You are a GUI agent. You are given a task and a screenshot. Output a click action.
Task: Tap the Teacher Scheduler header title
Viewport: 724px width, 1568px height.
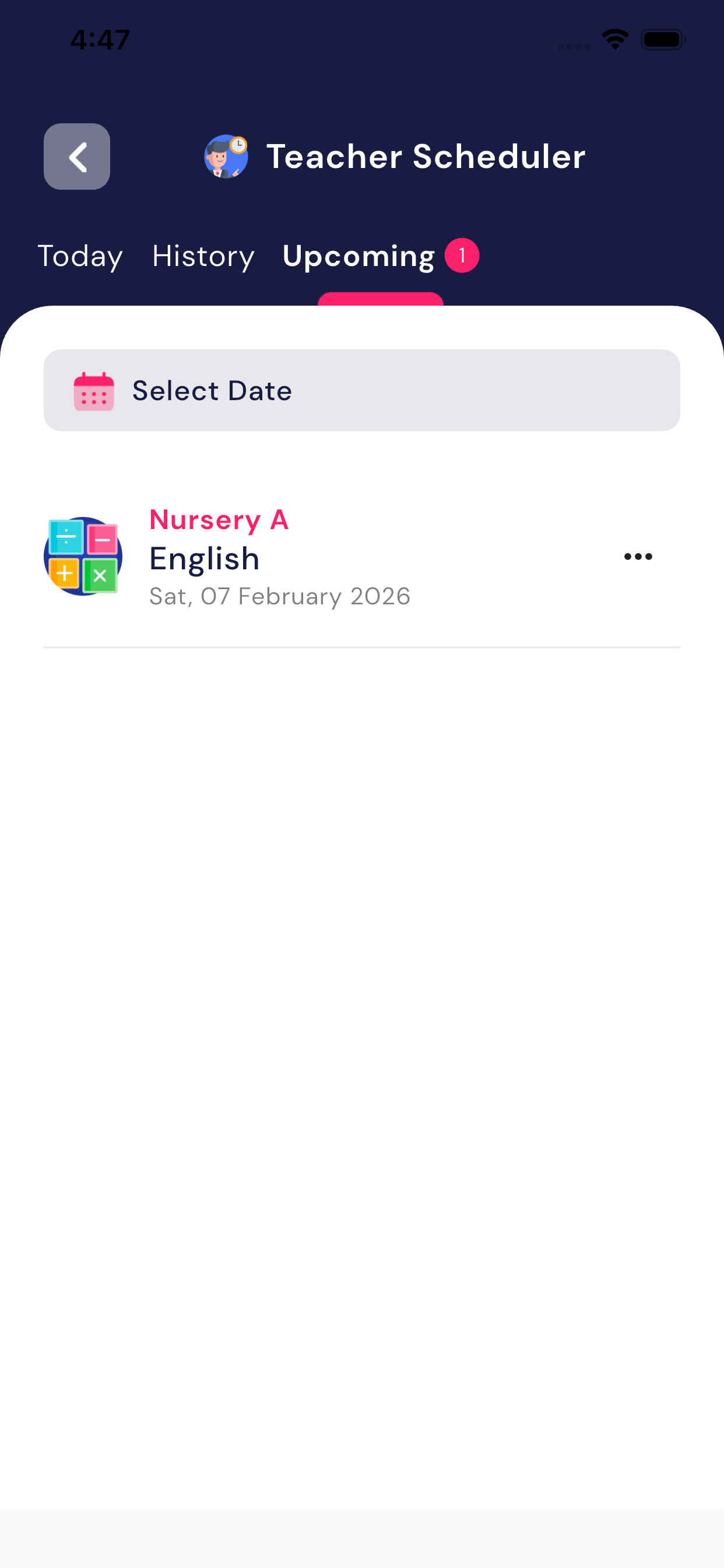[425, 156]
